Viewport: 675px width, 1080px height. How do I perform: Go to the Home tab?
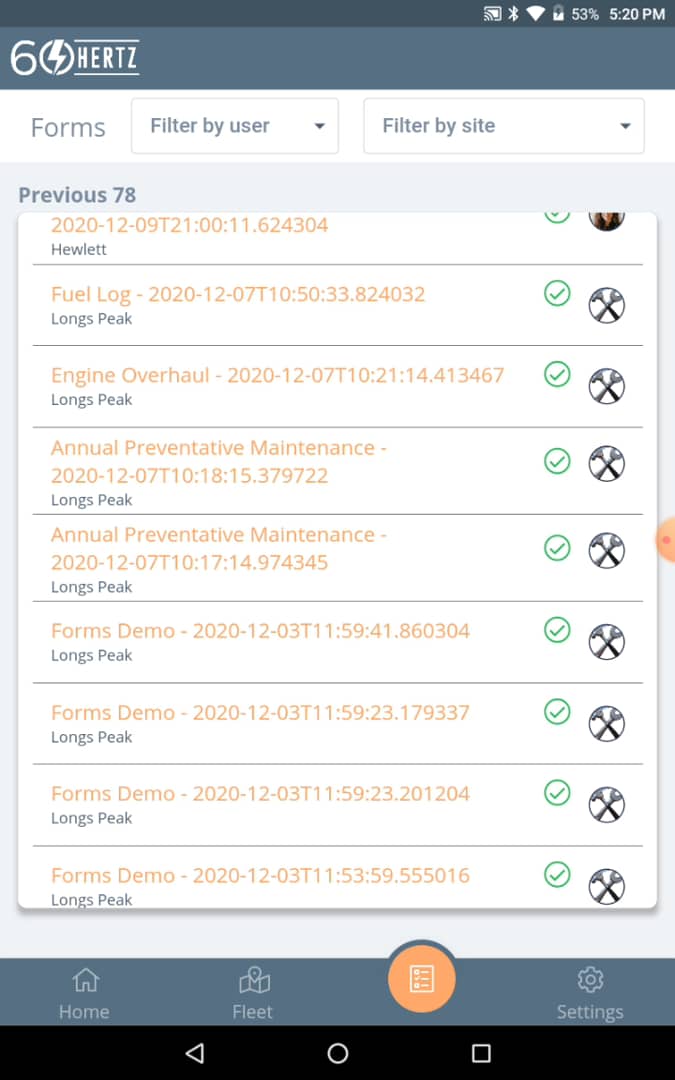pyautogui.click(x=85, y=993)
